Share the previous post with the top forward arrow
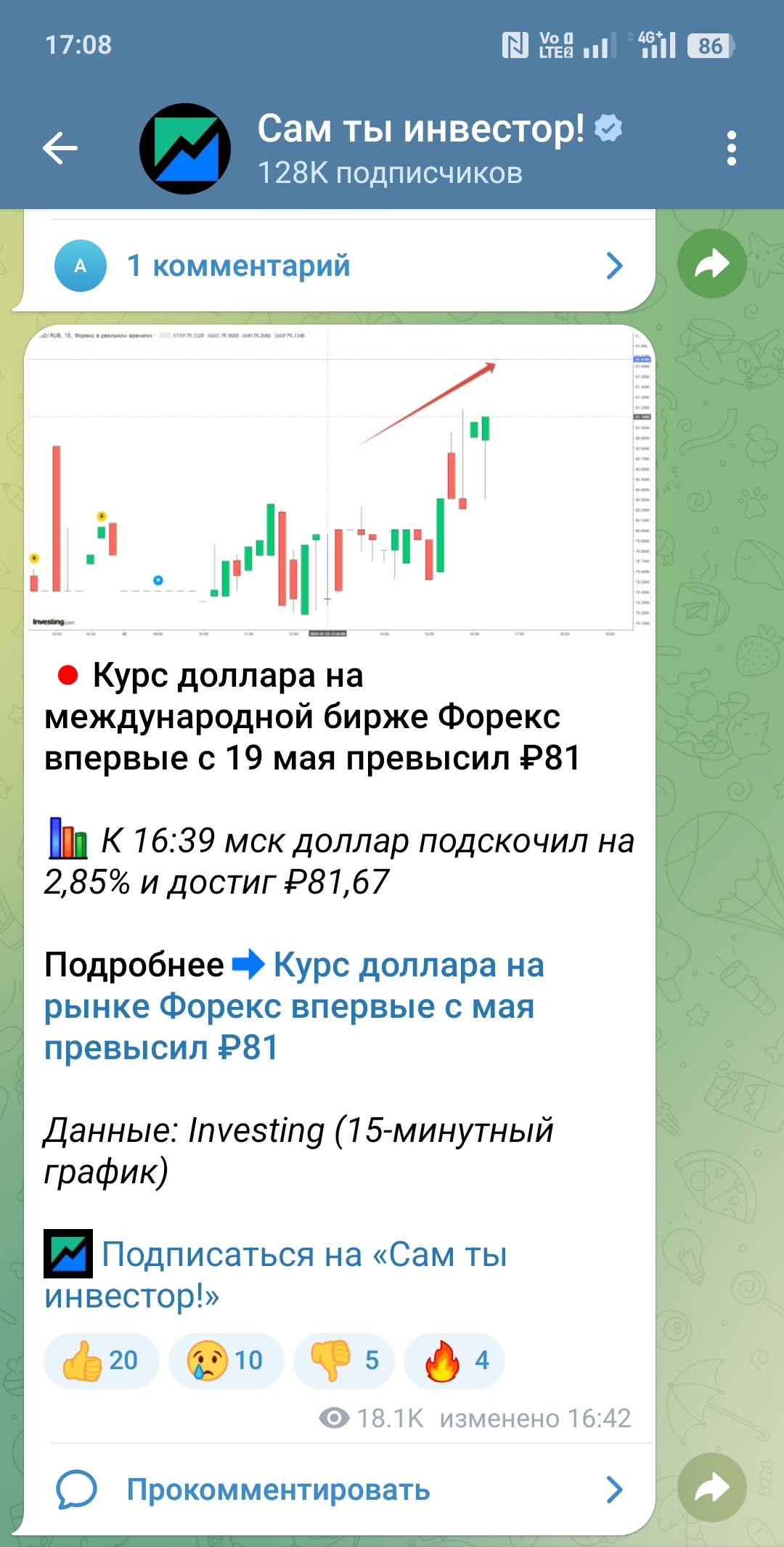Screen dimensions: 784x1547 tap(711, 264)
